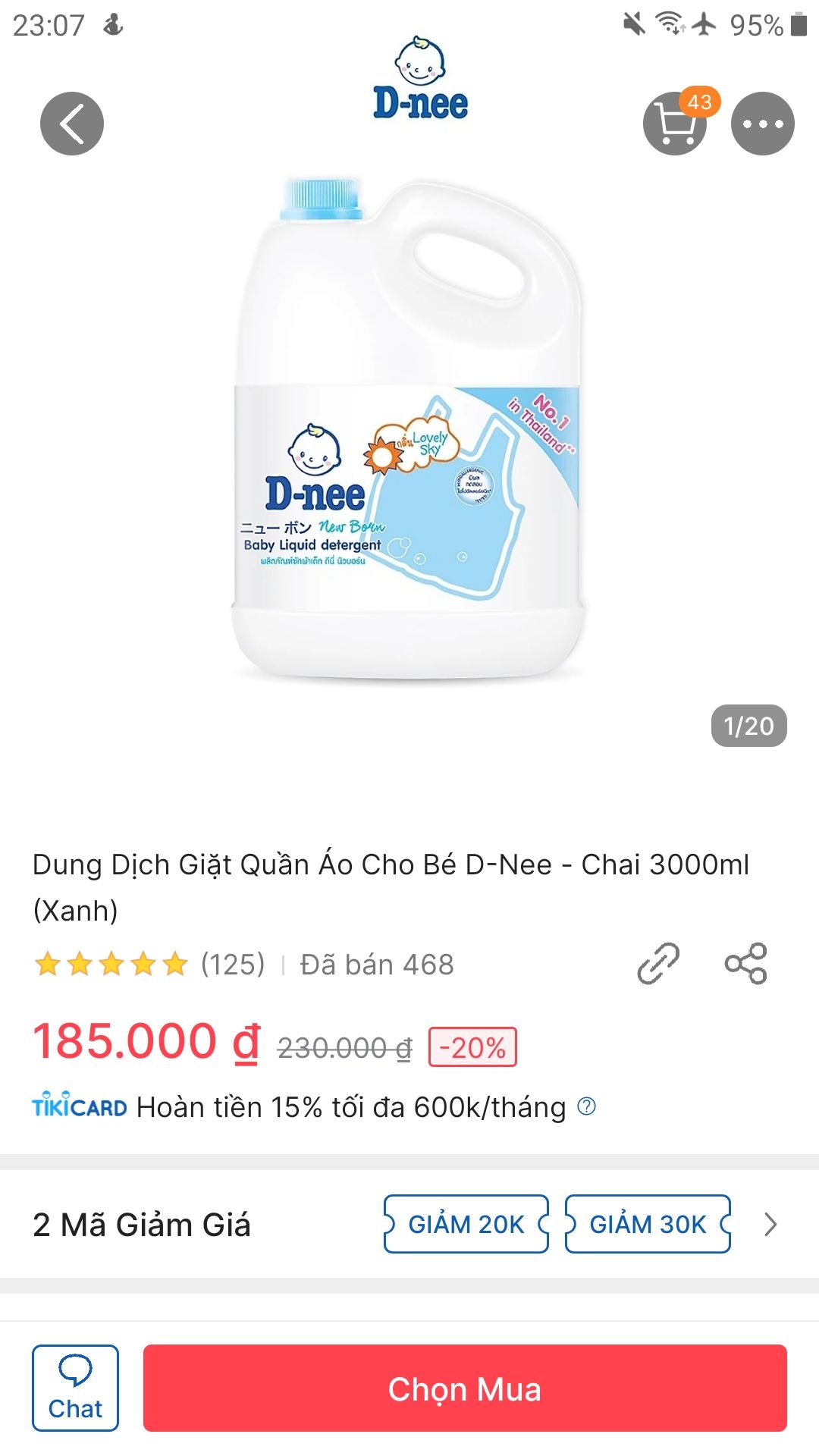Tap the back arrow to return
The height and width of the screenshot is (1456, 819).
pos(71,123)
